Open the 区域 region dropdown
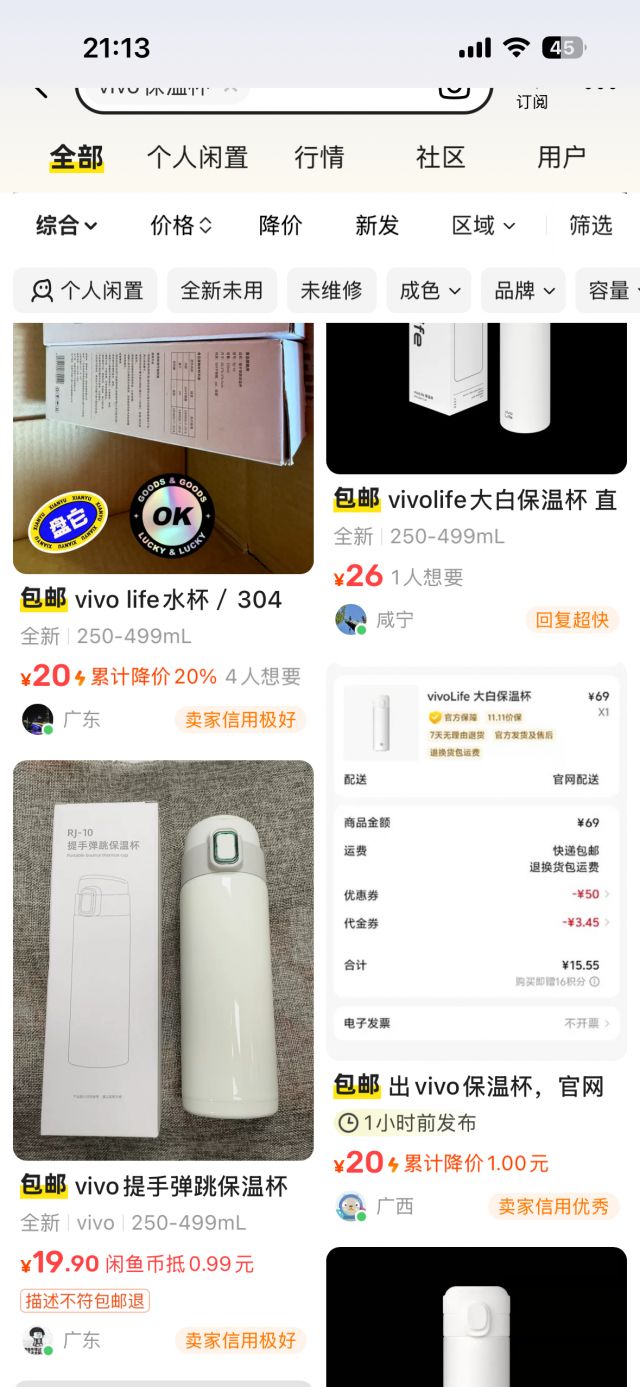 click(483, 225)
